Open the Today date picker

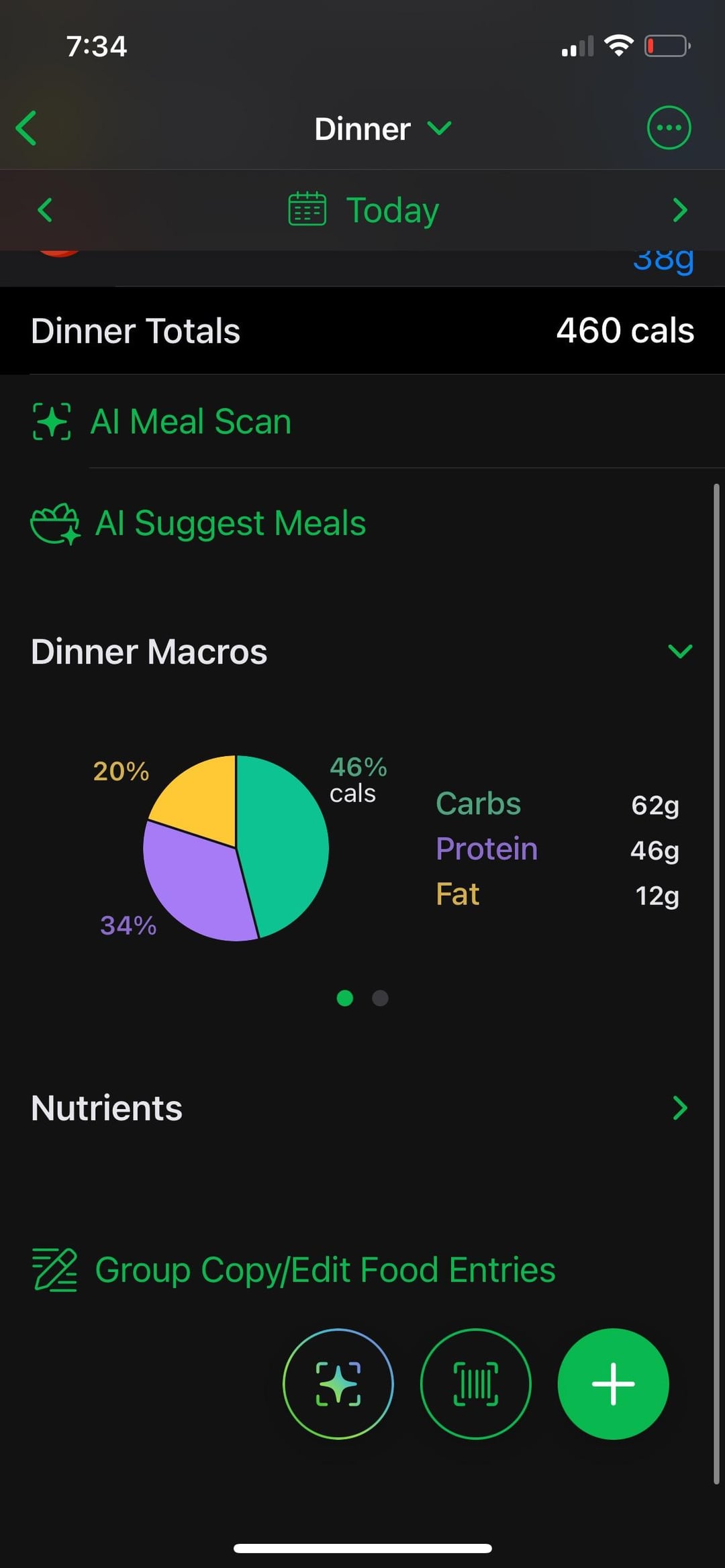tap(364, 210)
